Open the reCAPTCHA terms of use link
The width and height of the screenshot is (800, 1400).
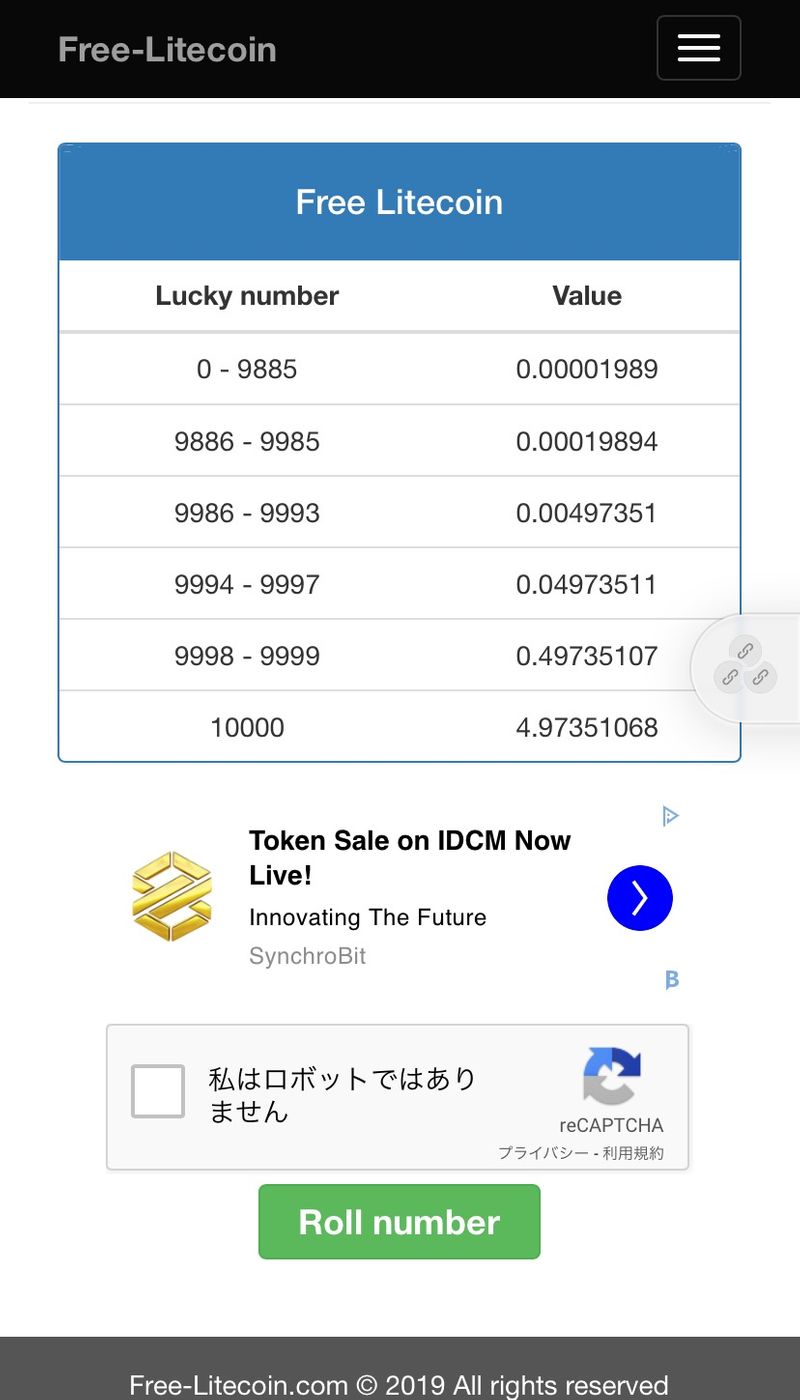(634, 1153)
